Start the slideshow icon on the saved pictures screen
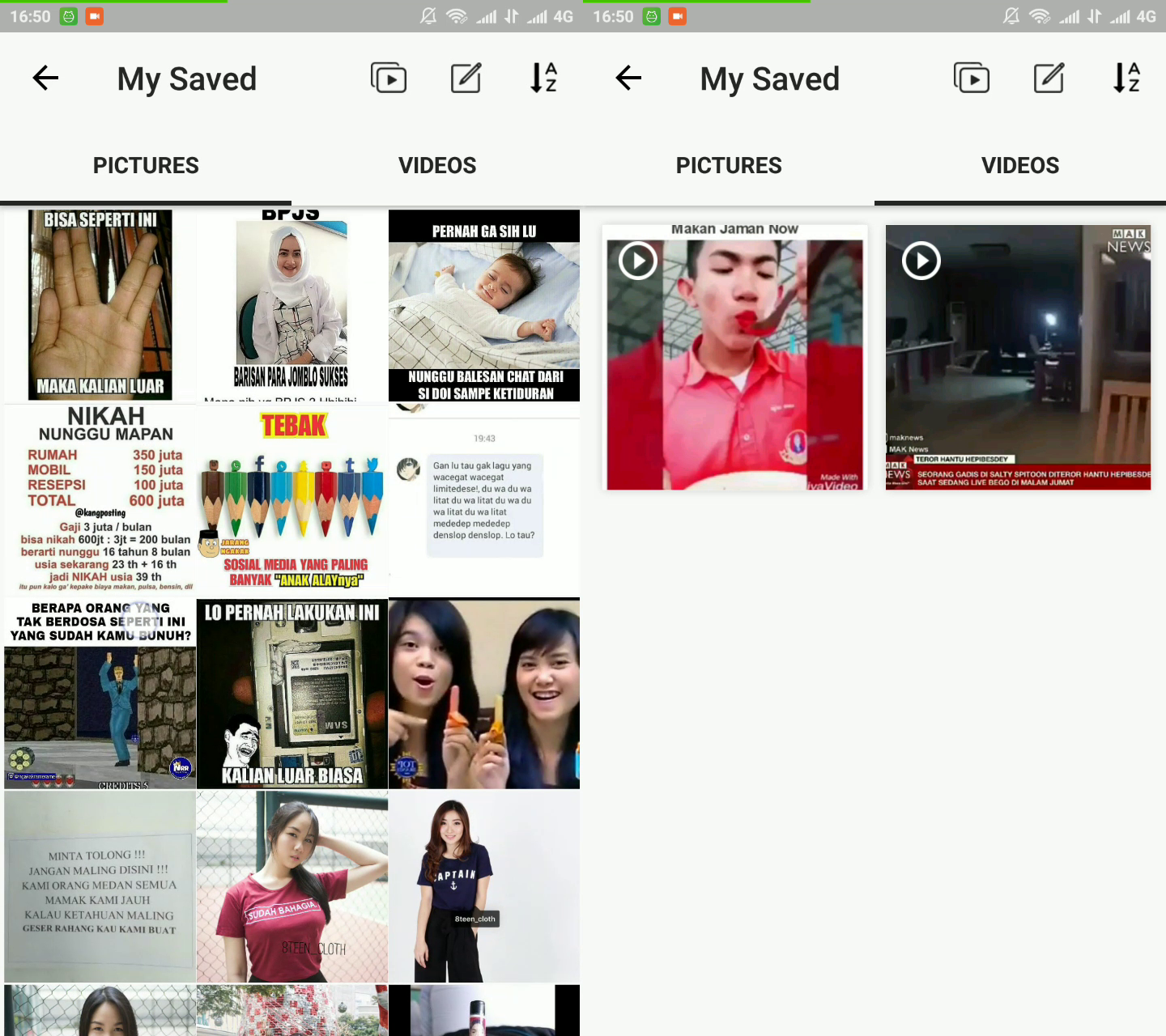Screen dimensions: 1166x1036 (389, 78)
